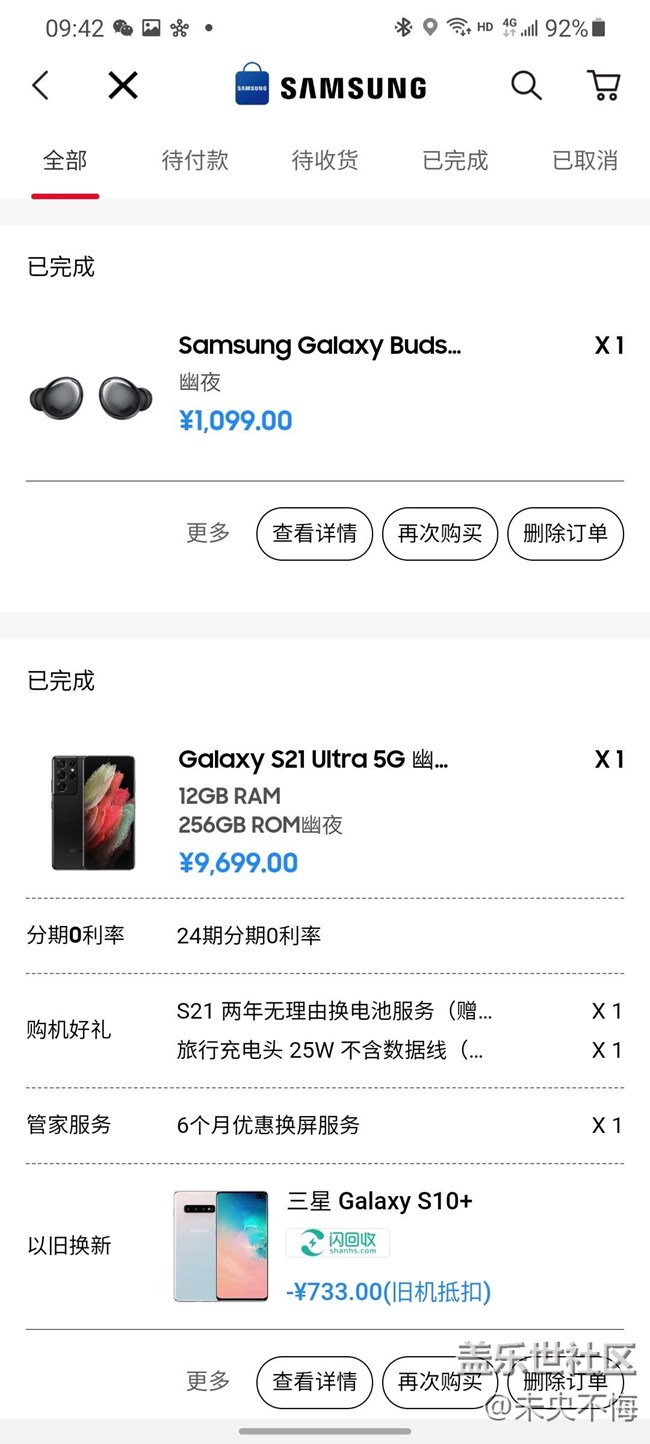Image resolution: width=650 pixels, height=1444 pixels.
Task: Switch to the 已完成 tab
Action: coord(455,160)
